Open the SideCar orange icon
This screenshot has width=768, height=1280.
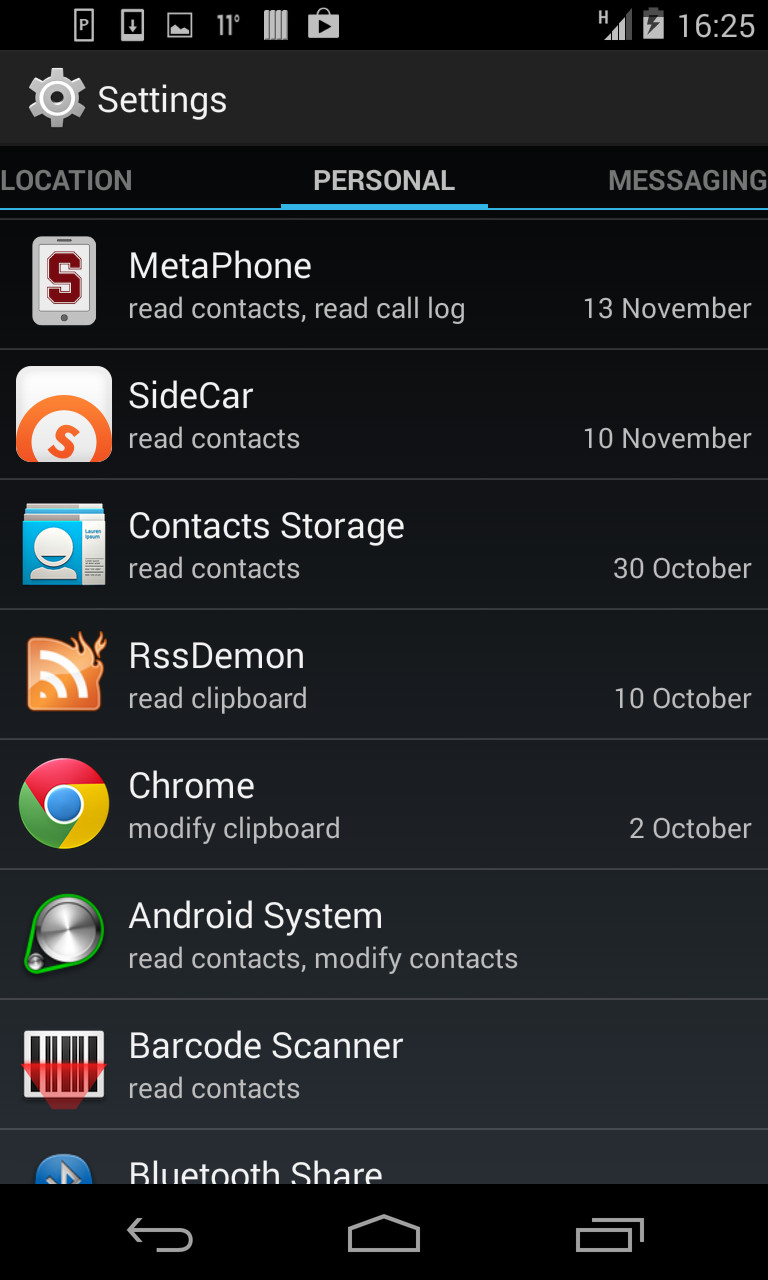pyautogui.click(x=63, y=413)
